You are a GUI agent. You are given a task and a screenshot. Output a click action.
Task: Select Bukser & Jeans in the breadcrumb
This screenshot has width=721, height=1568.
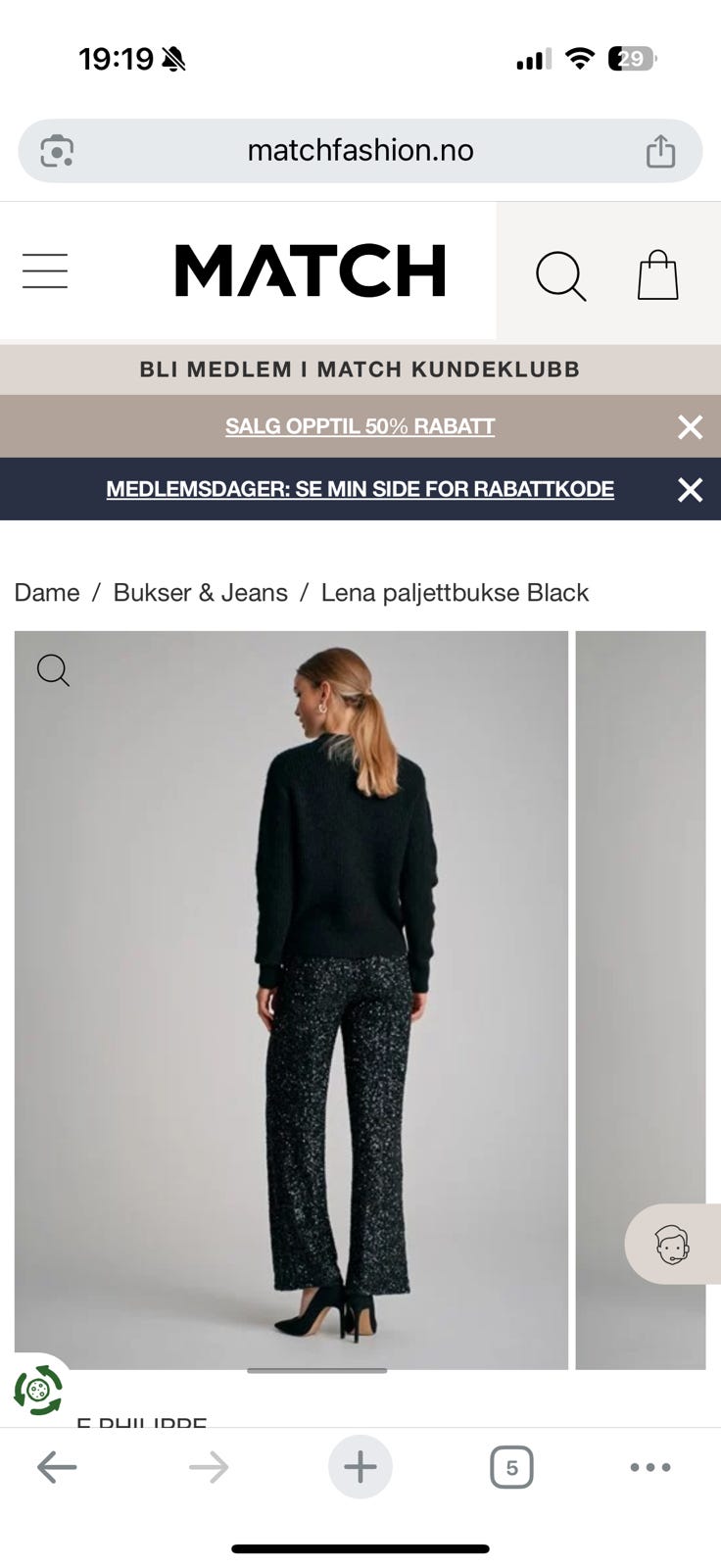(x=199, y=592)
